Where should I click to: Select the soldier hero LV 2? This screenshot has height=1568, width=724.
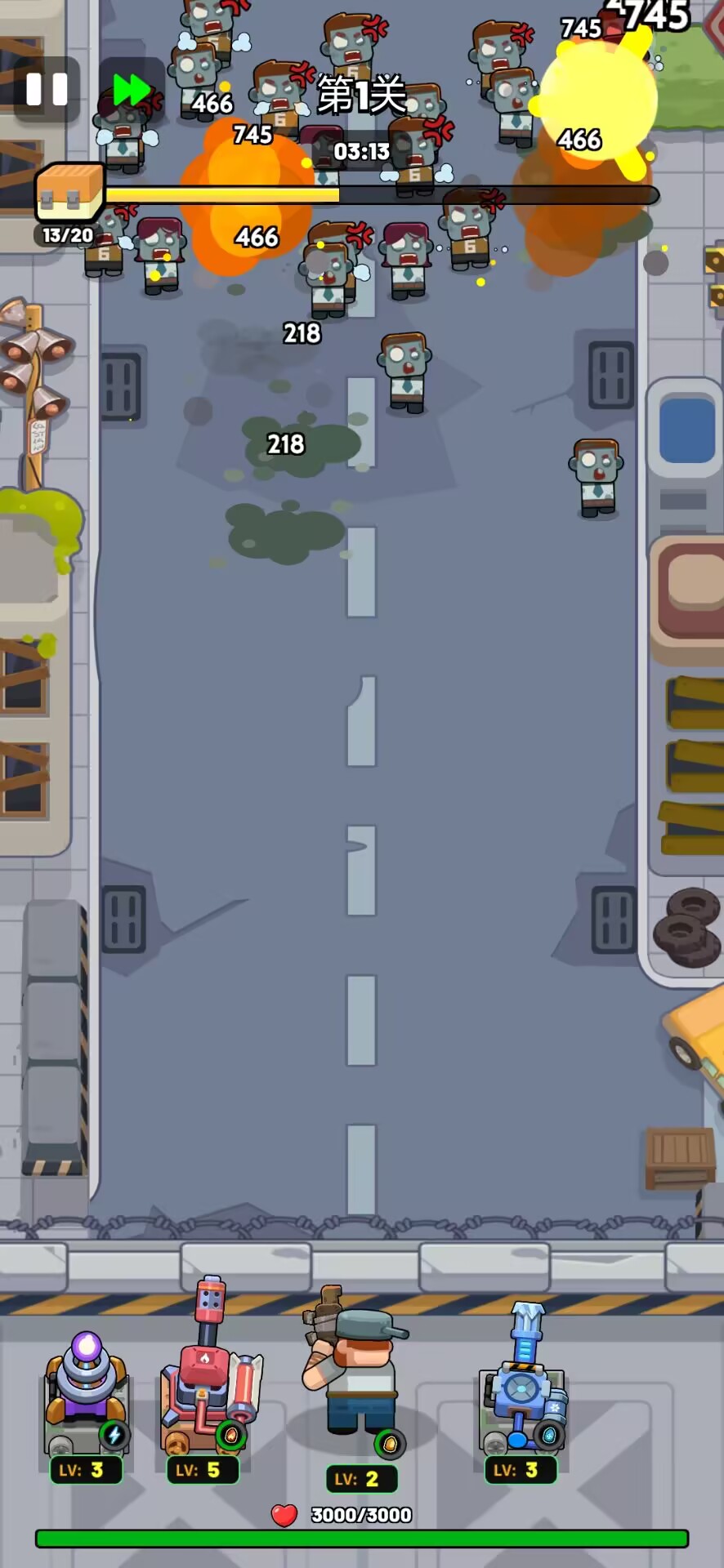(x=355, y=1372)
